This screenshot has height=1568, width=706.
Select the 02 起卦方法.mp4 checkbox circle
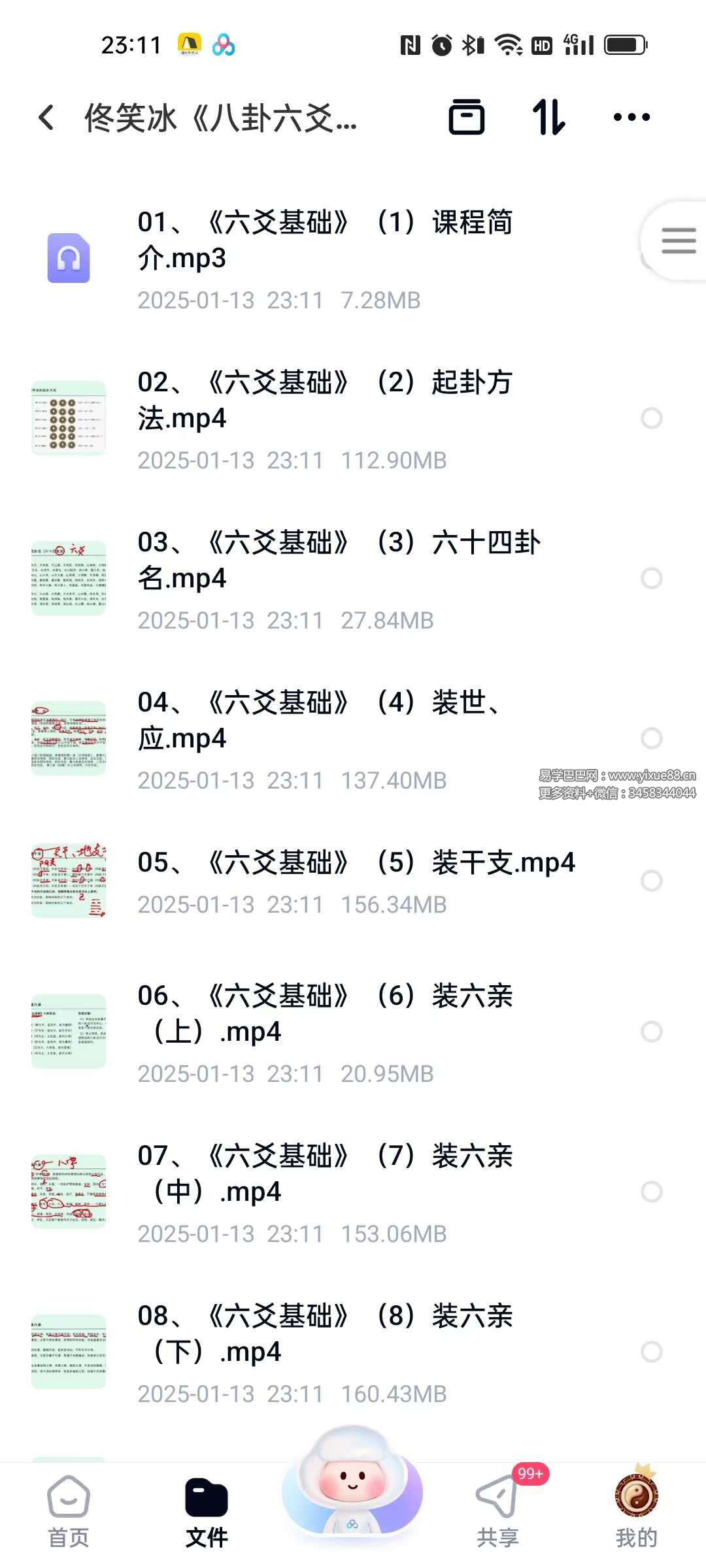coord(652,418)
